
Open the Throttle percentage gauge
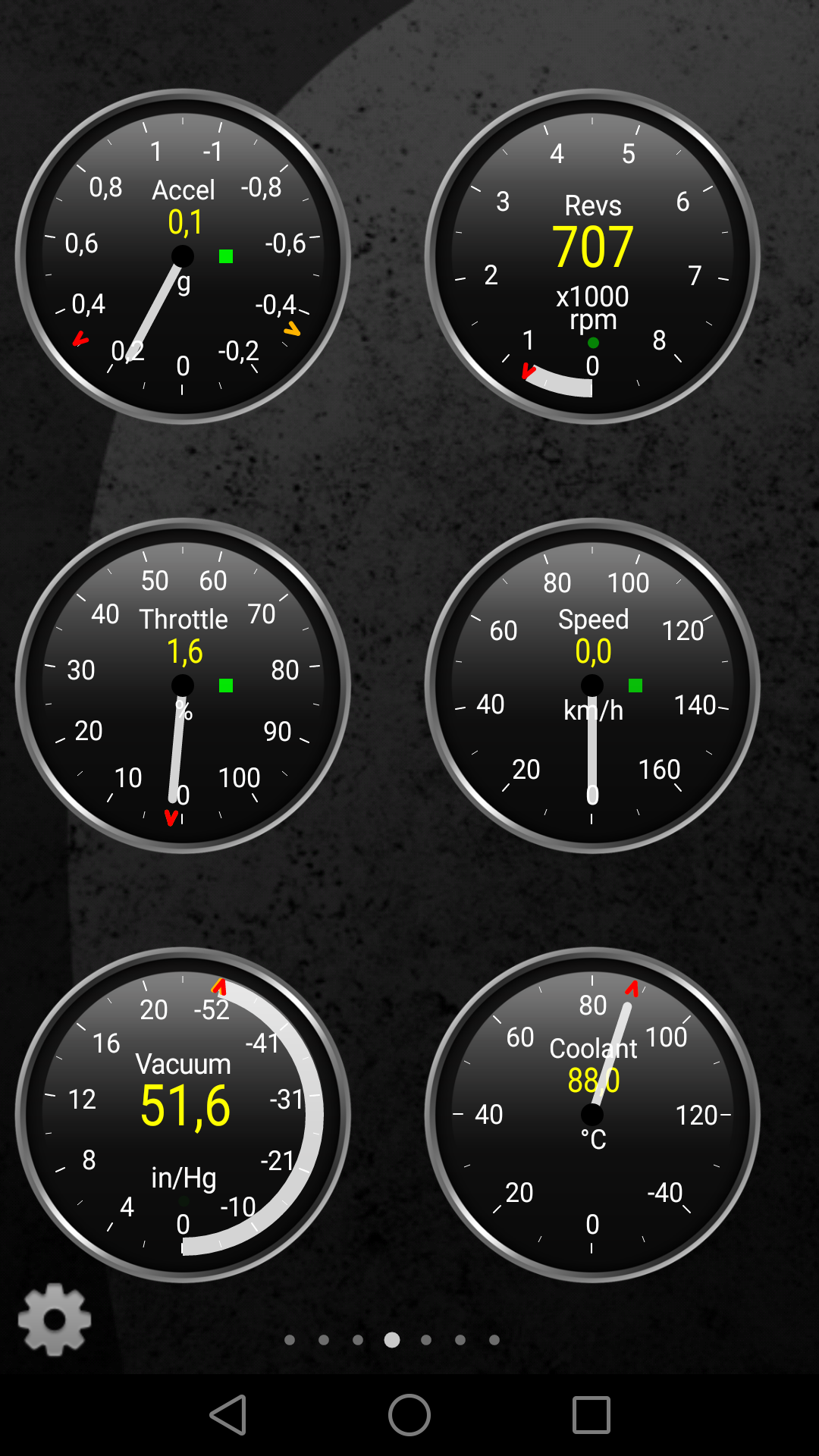tap(183, 686)
